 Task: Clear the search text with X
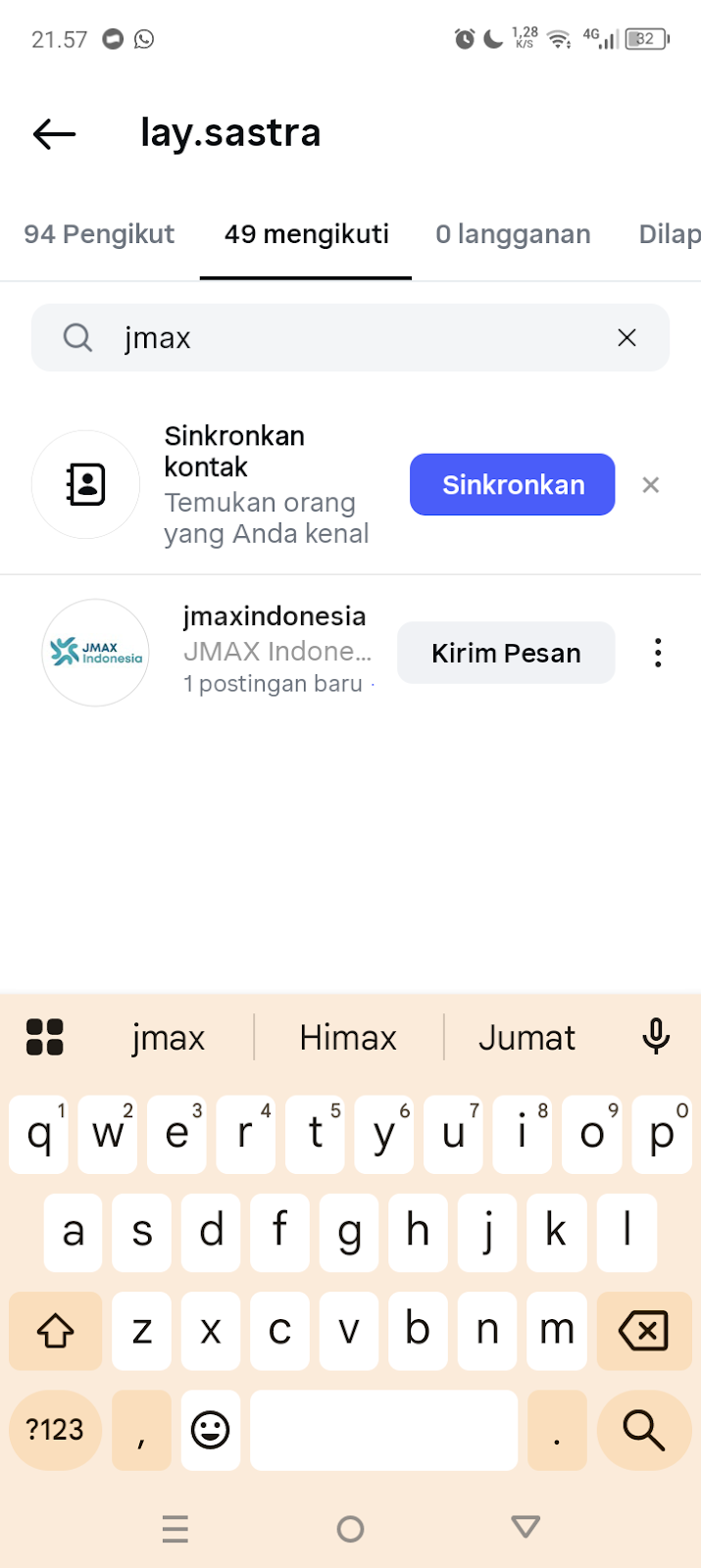(626, 338)
